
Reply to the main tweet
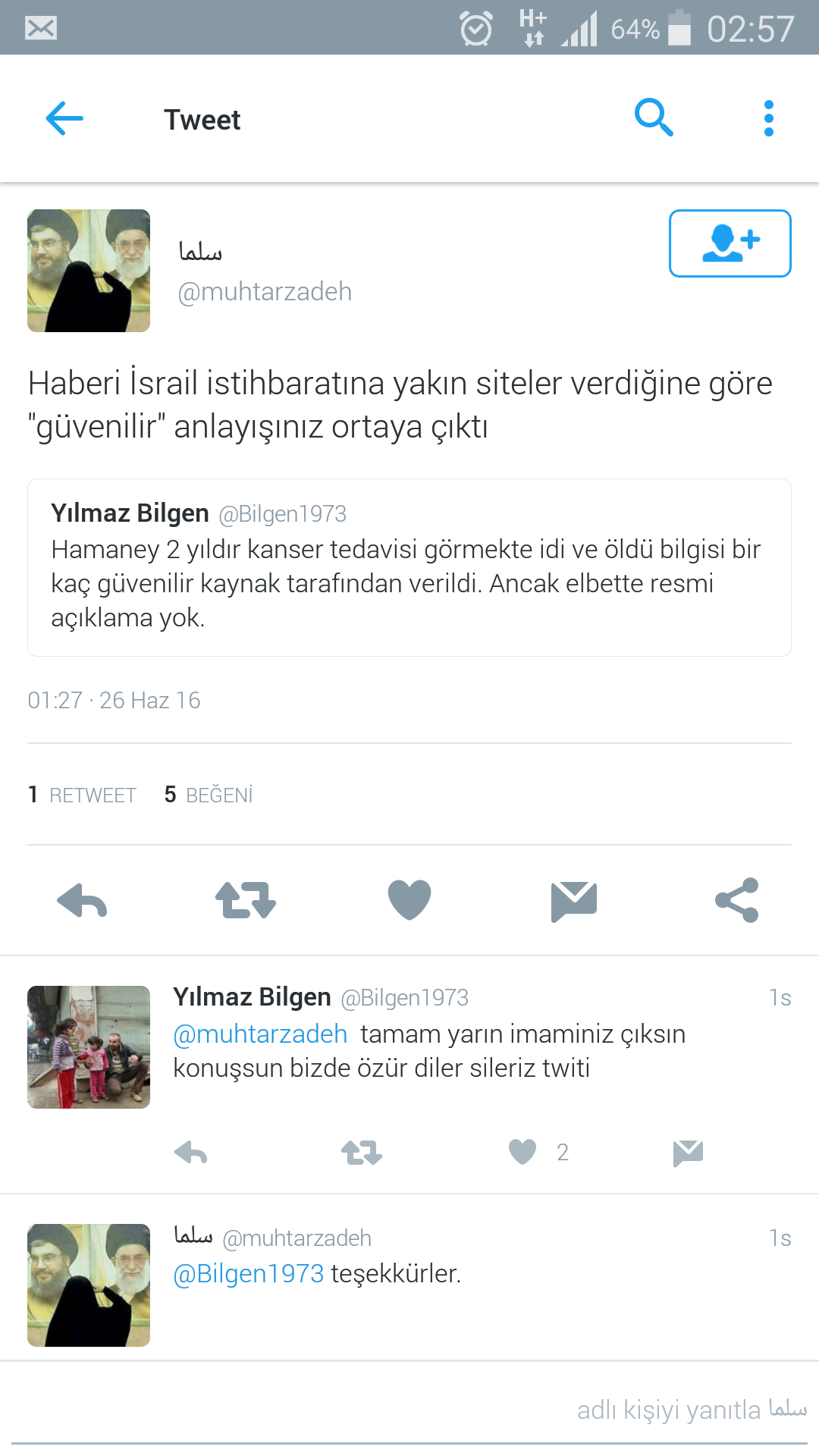pos(82,900)
